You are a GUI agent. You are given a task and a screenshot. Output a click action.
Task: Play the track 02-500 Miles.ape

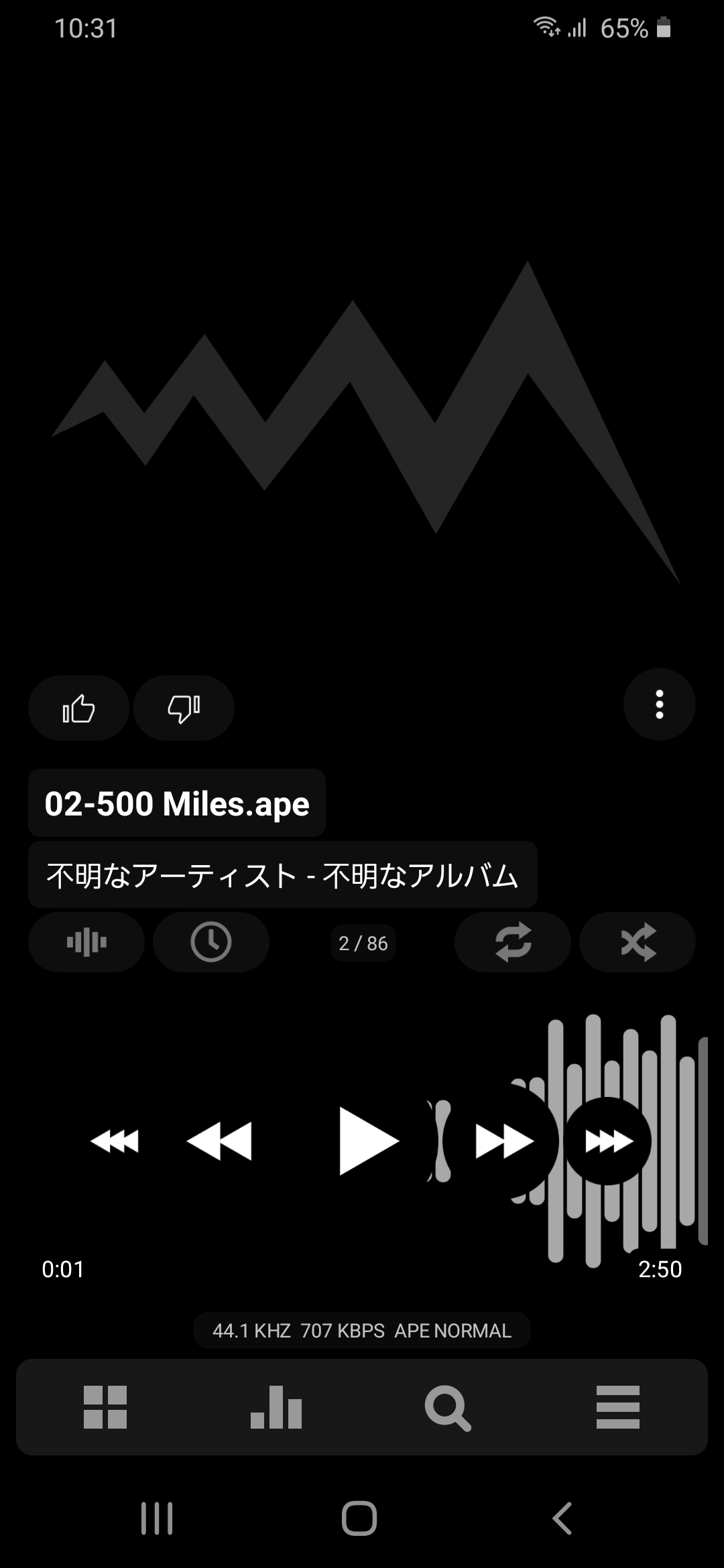tap(368, 1140)
